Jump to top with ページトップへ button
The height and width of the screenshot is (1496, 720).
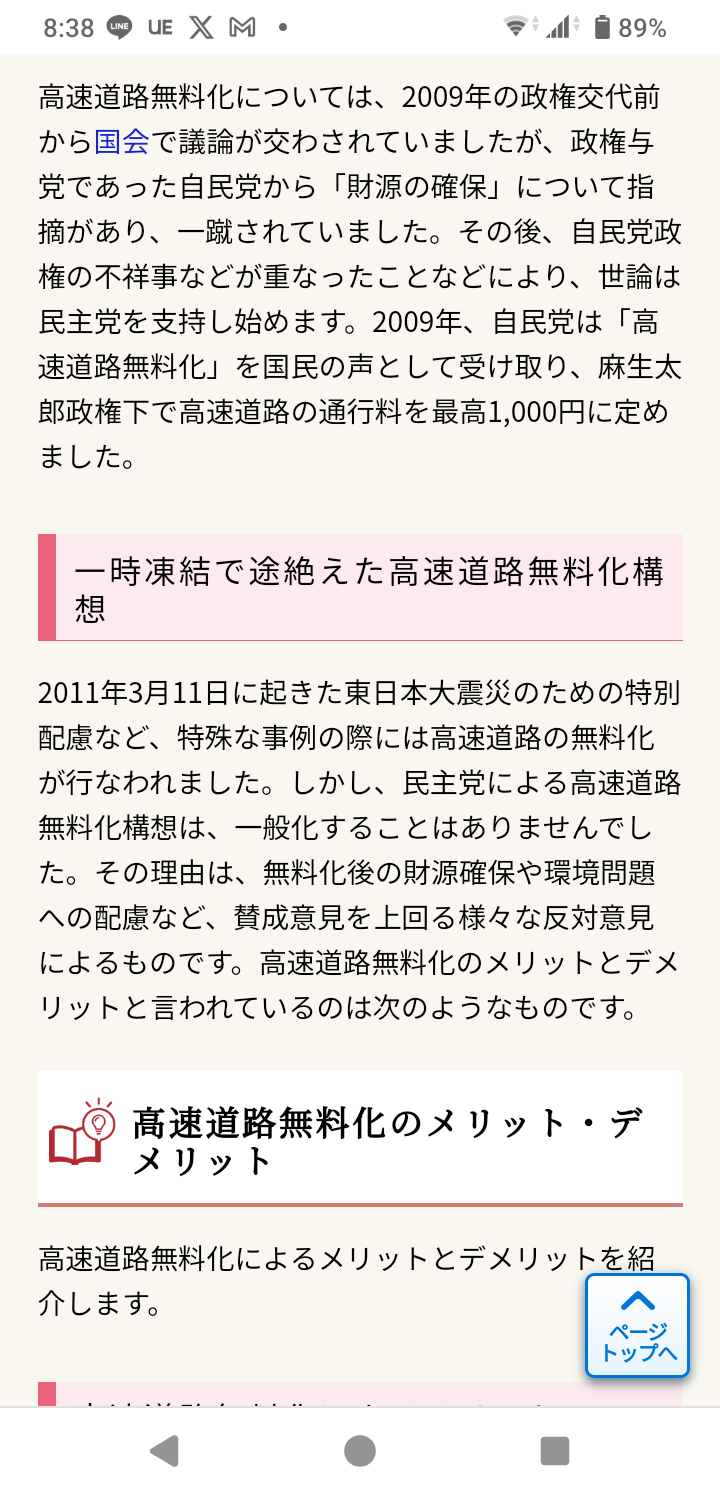[638, 1325]
